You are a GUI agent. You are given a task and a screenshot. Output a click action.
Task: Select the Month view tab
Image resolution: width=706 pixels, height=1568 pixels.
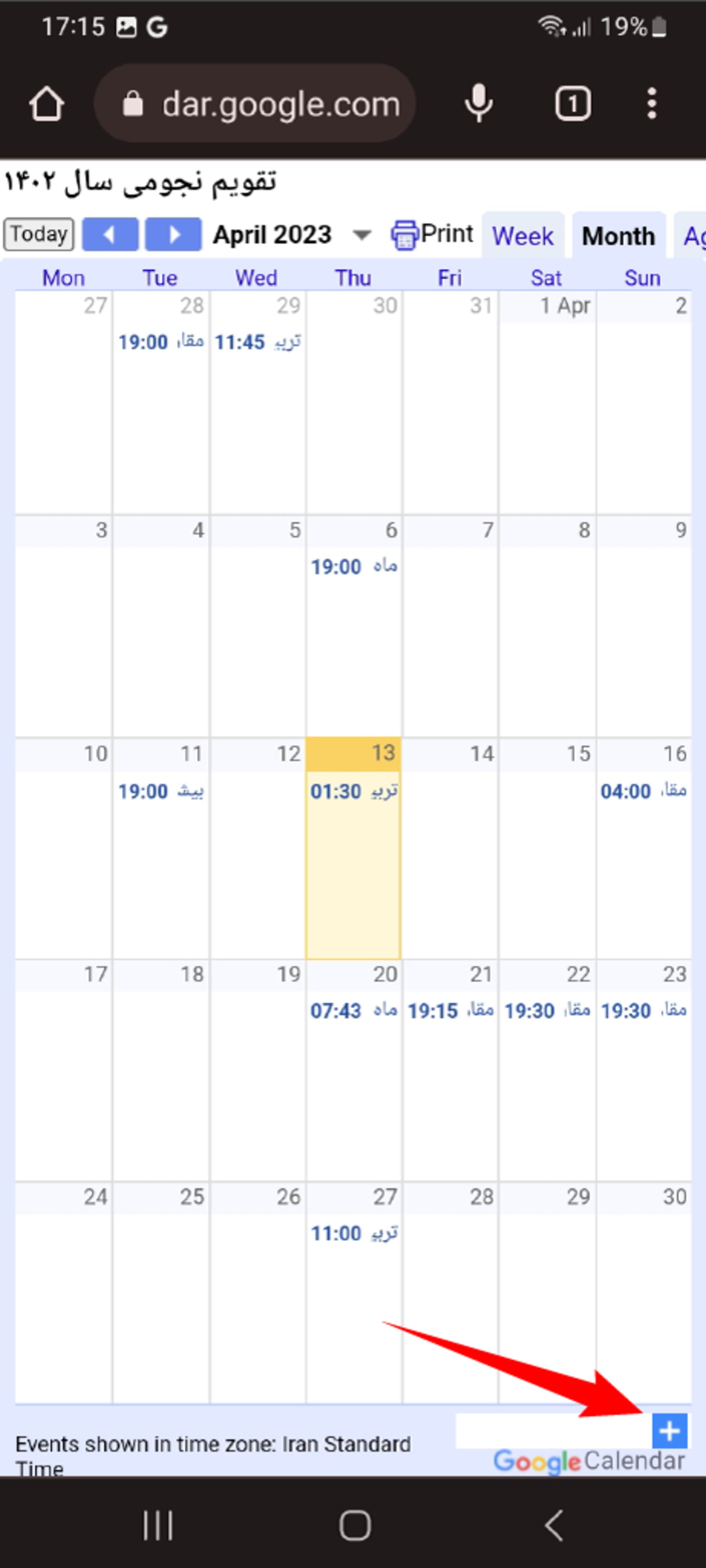618,236
